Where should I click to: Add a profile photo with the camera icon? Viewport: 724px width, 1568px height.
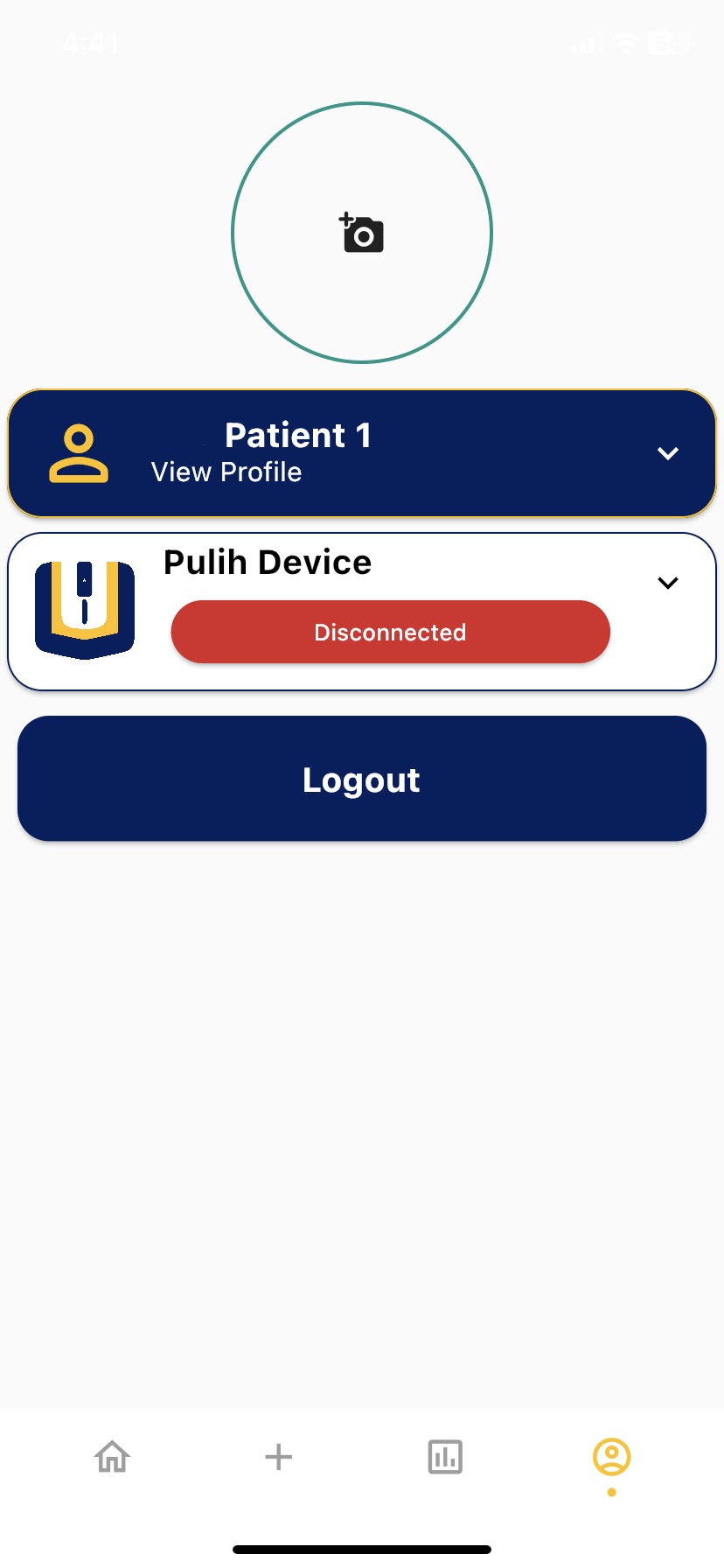(x=361, y=233)
